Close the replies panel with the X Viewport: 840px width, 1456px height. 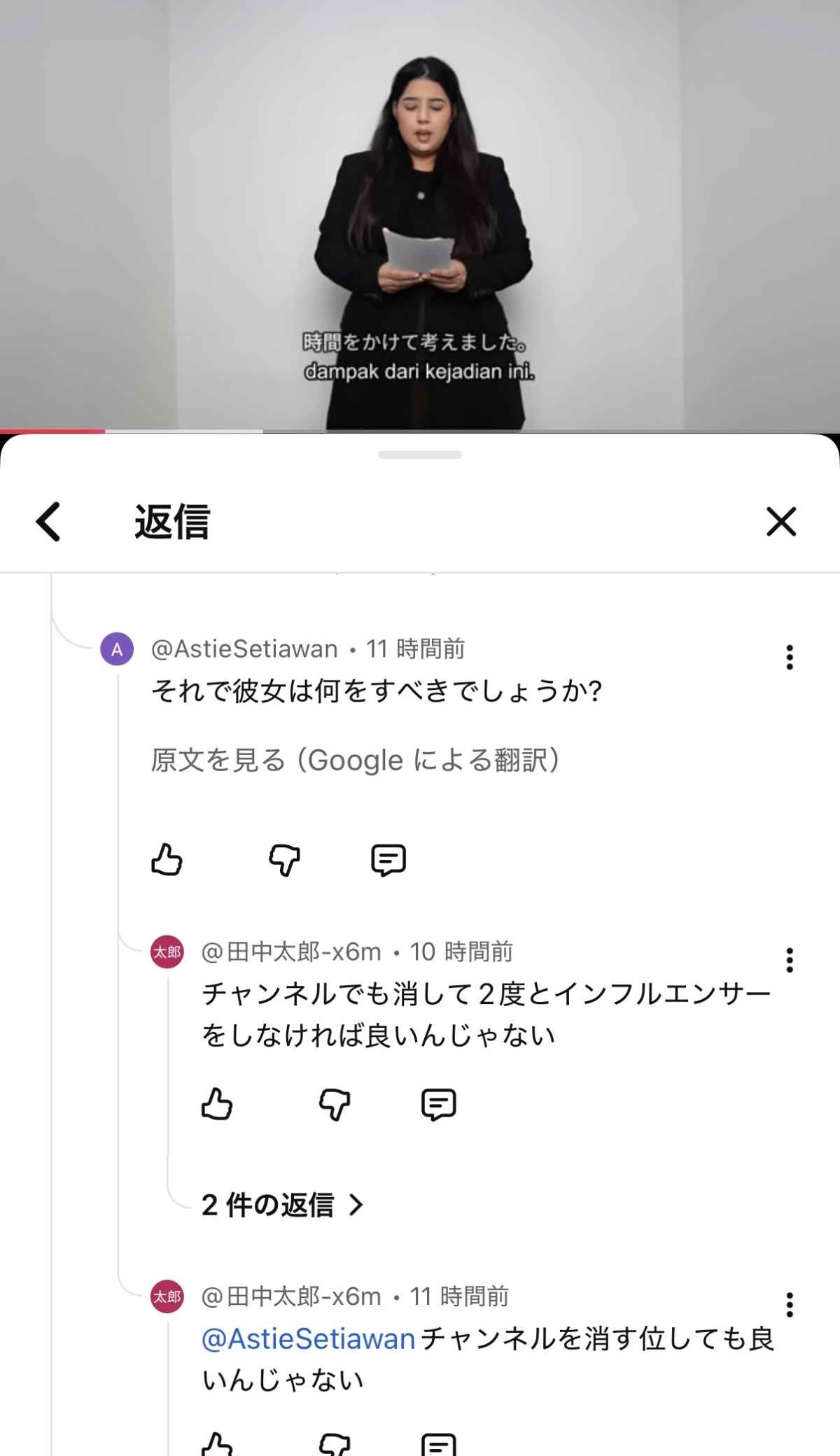point(782,521)
